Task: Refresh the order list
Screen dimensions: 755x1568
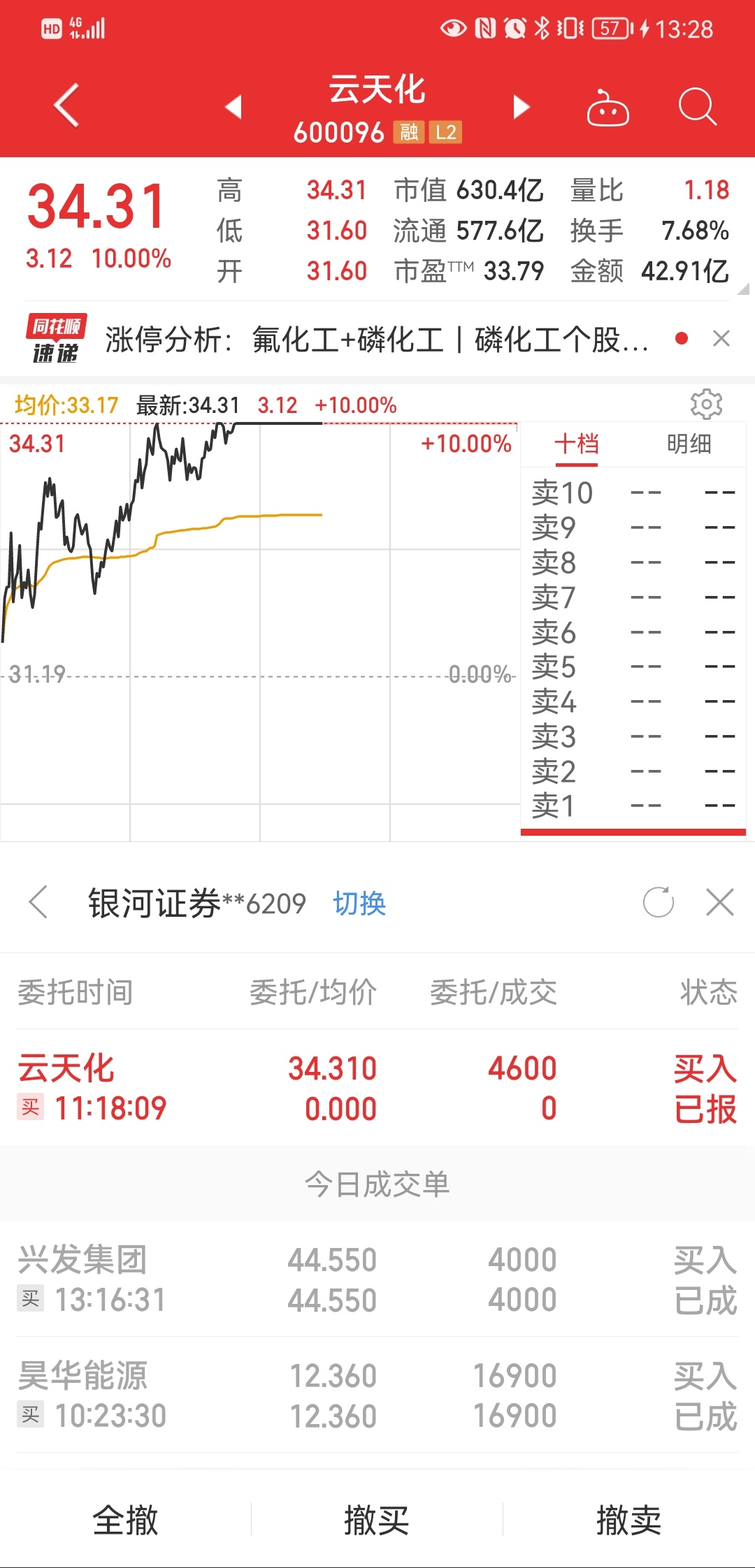Action: coord(659,902)
